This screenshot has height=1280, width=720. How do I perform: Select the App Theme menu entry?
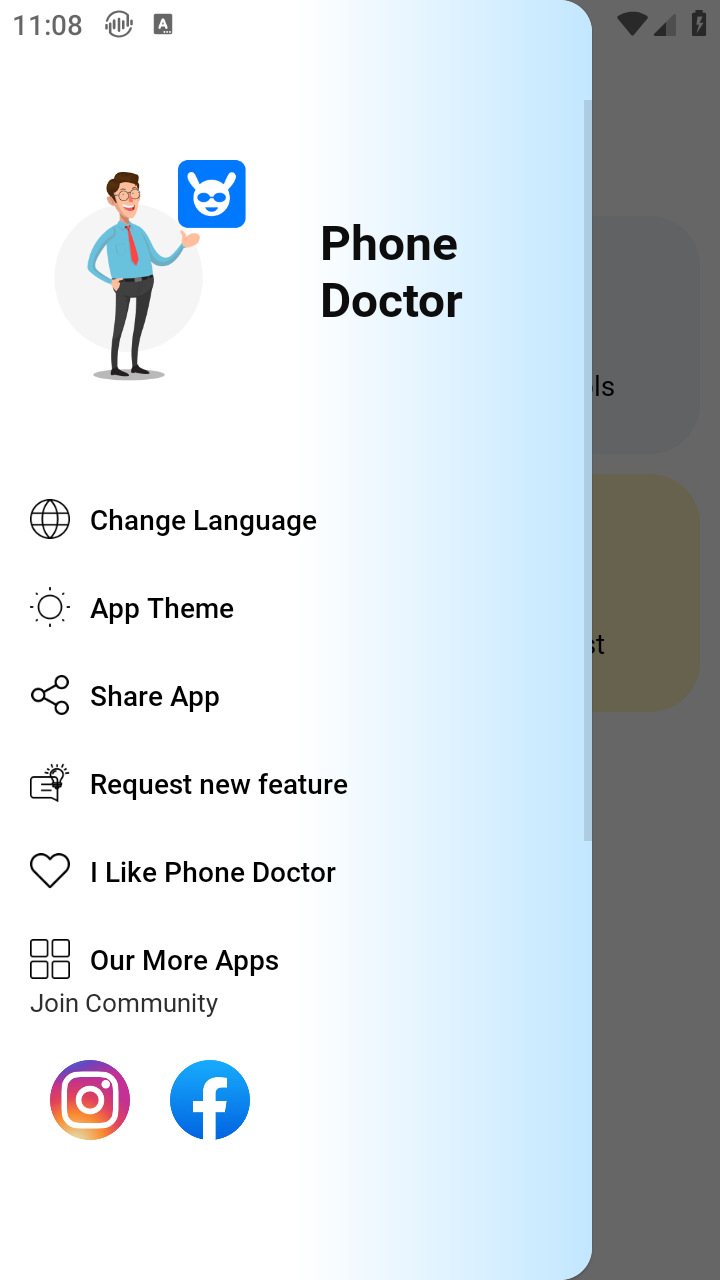point(161,607)
